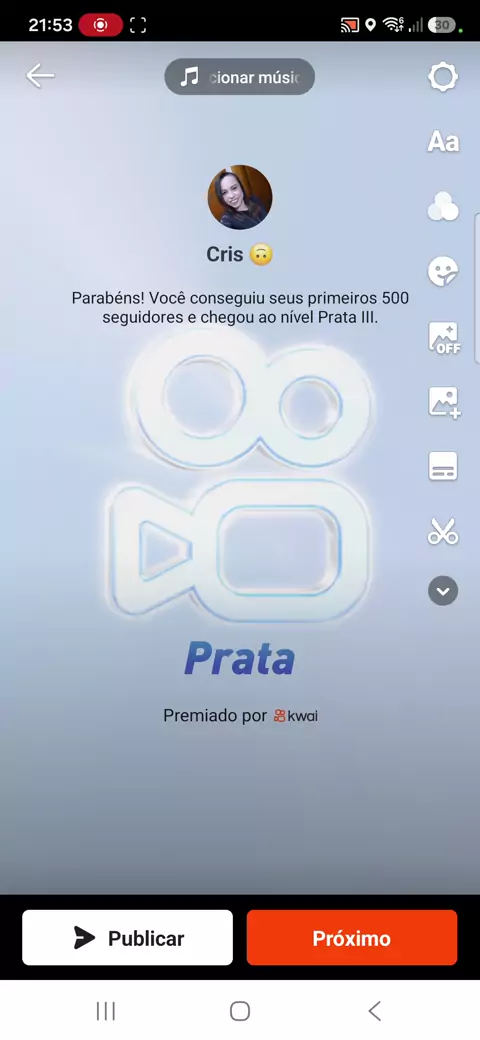Viewport: 480px width, 1040px height.
Task: Add text with the Aa tool
Action: click(443, 141)
